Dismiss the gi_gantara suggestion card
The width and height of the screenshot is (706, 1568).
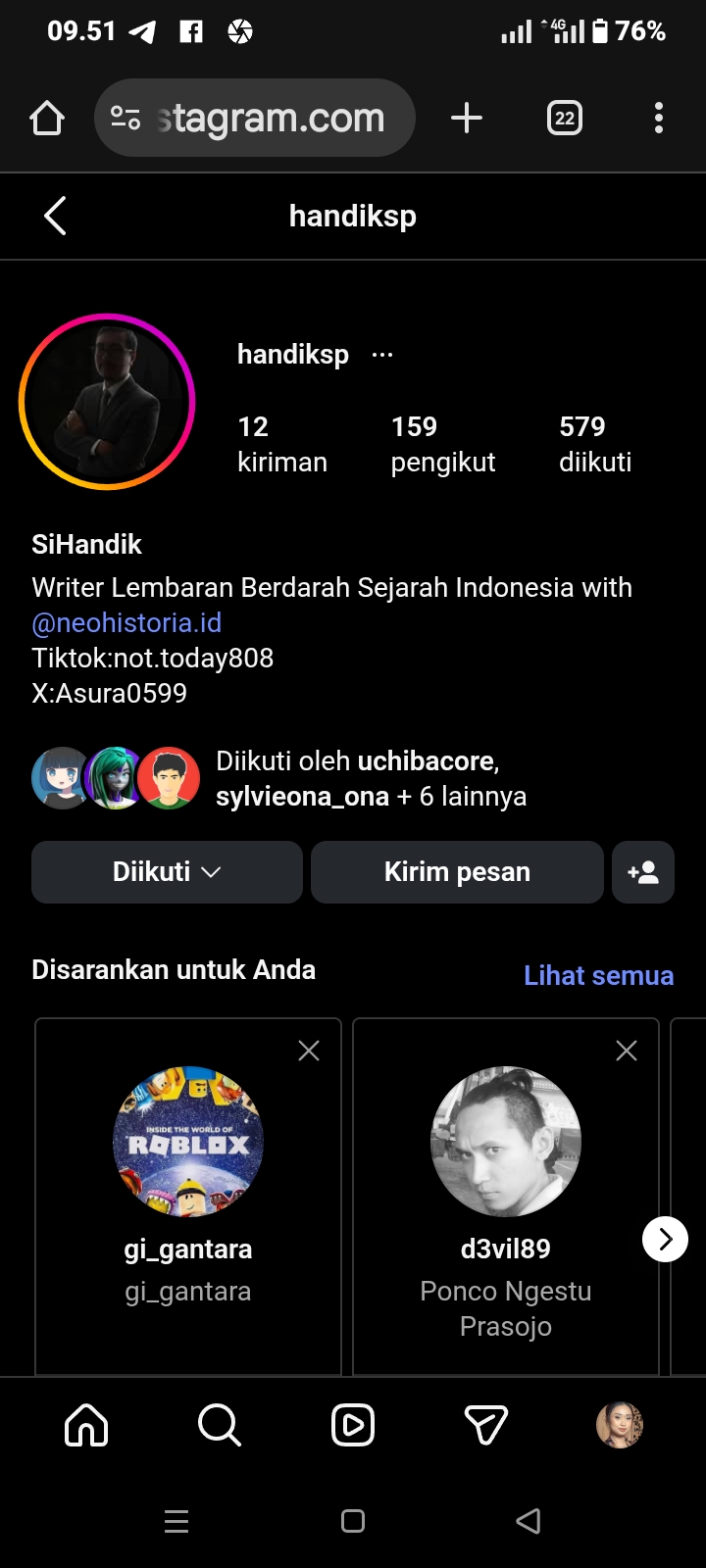click(x=309, y=1051)
